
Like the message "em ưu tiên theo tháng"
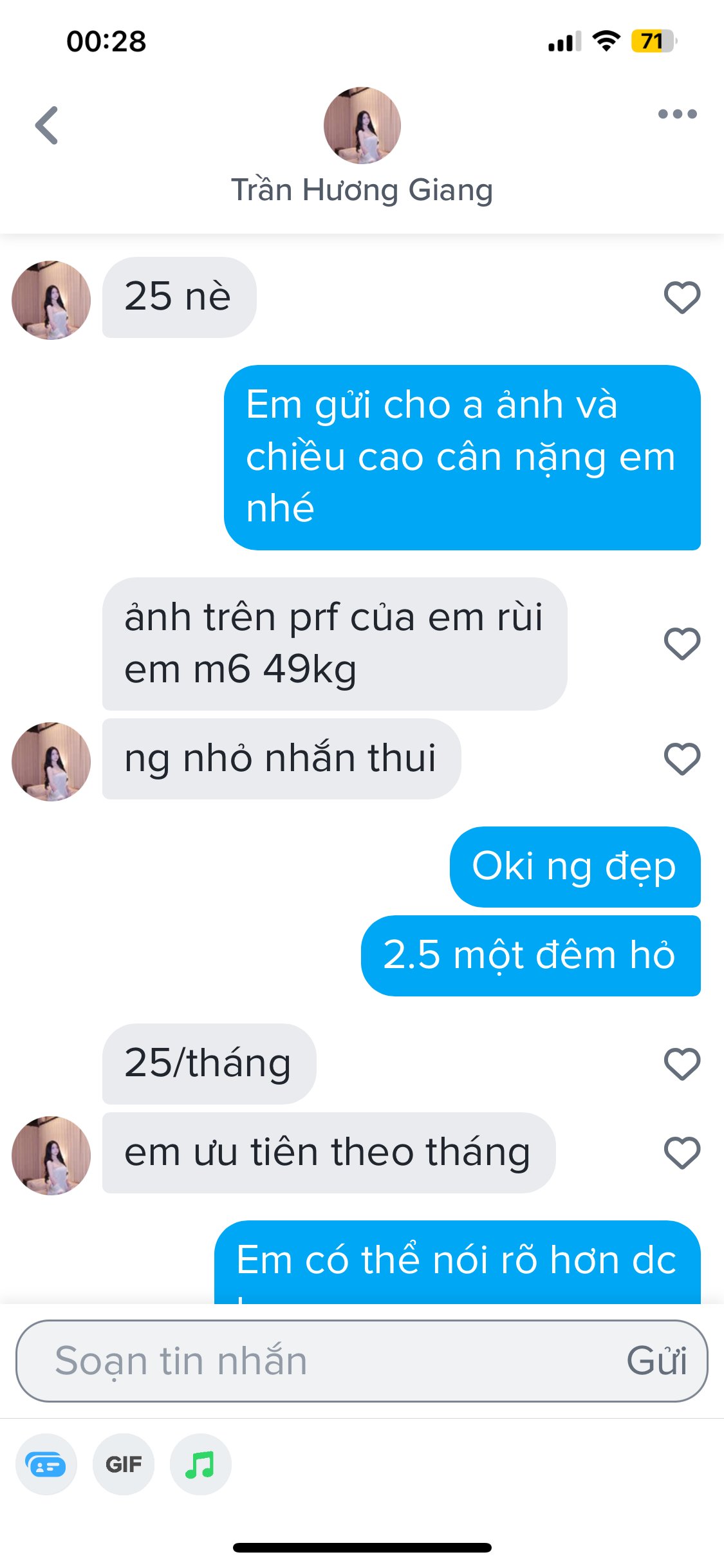pos(682,1153)
